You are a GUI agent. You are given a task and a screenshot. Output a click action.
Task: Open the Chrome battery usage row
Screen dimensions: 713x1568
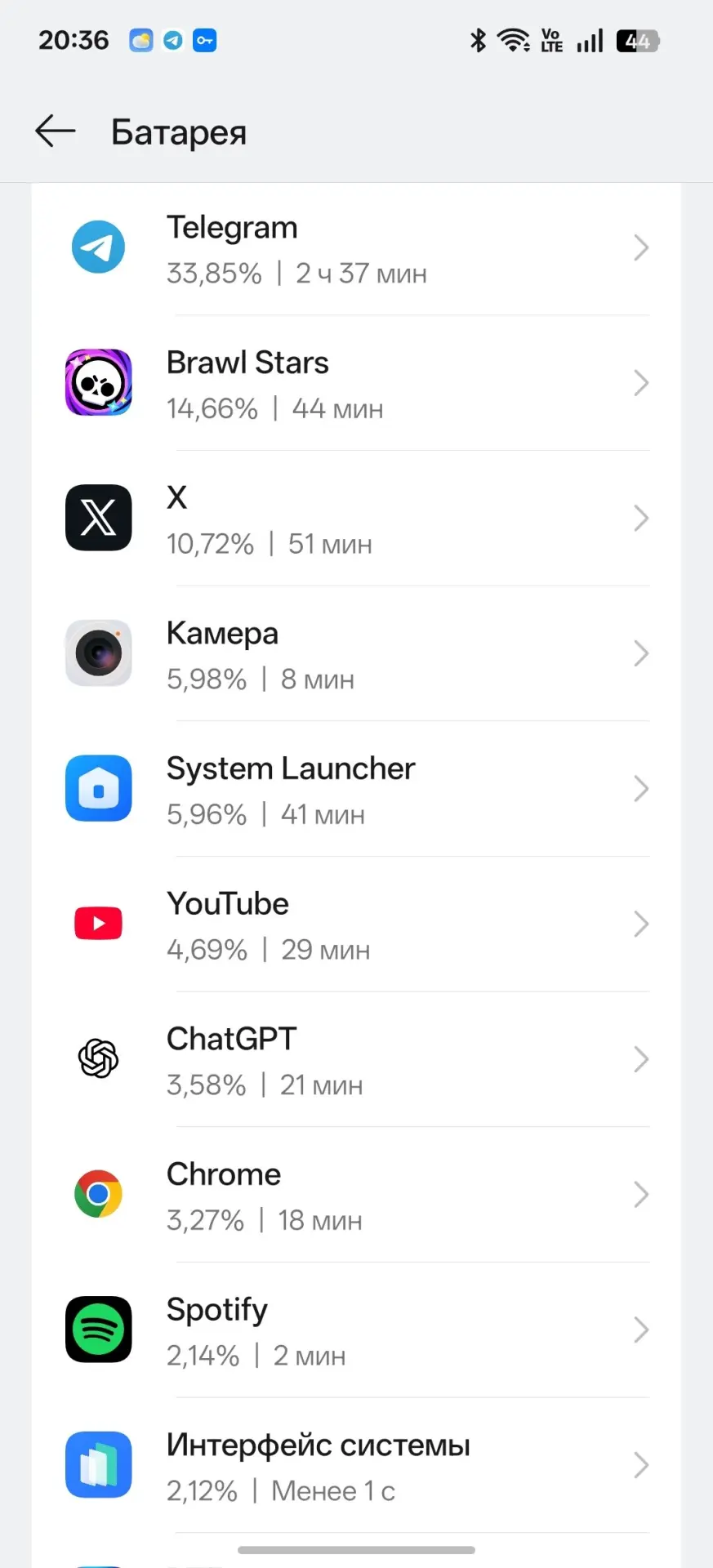[356, 1195]
